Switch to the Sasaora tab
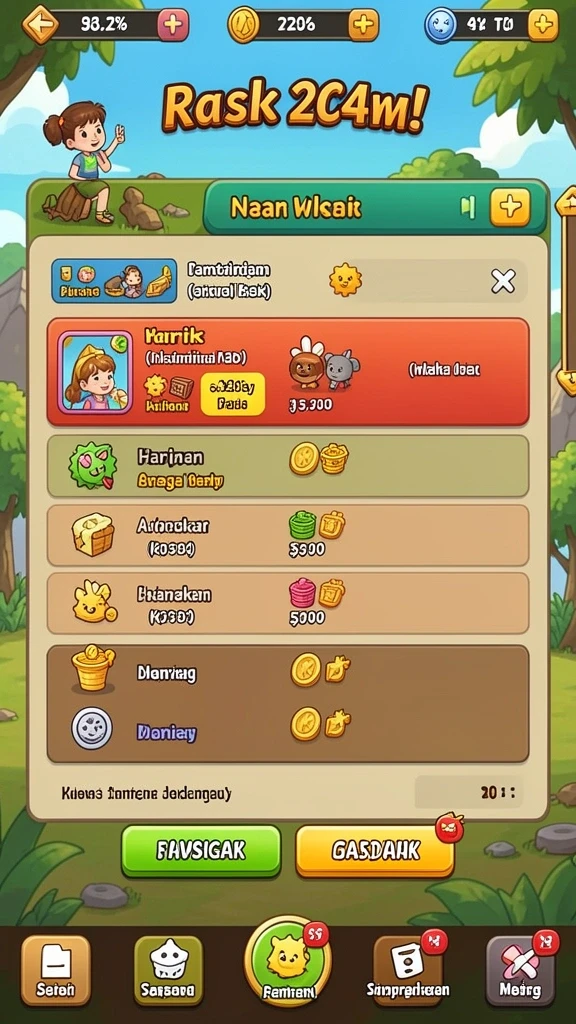Viewport: 576px width, 1024px height. 168,970
